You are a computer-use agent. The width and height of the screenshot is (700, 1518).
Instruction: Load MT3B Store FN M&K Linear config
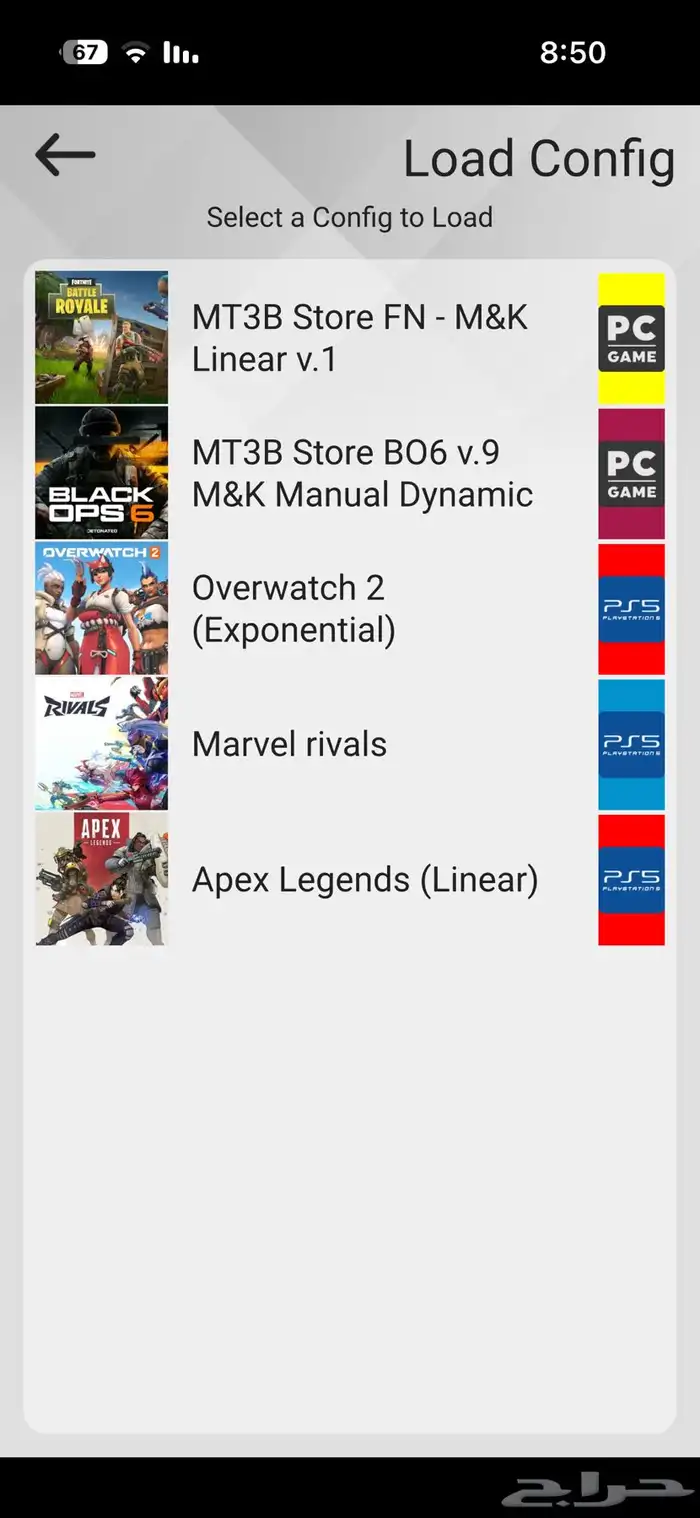[x=360, y=338]
